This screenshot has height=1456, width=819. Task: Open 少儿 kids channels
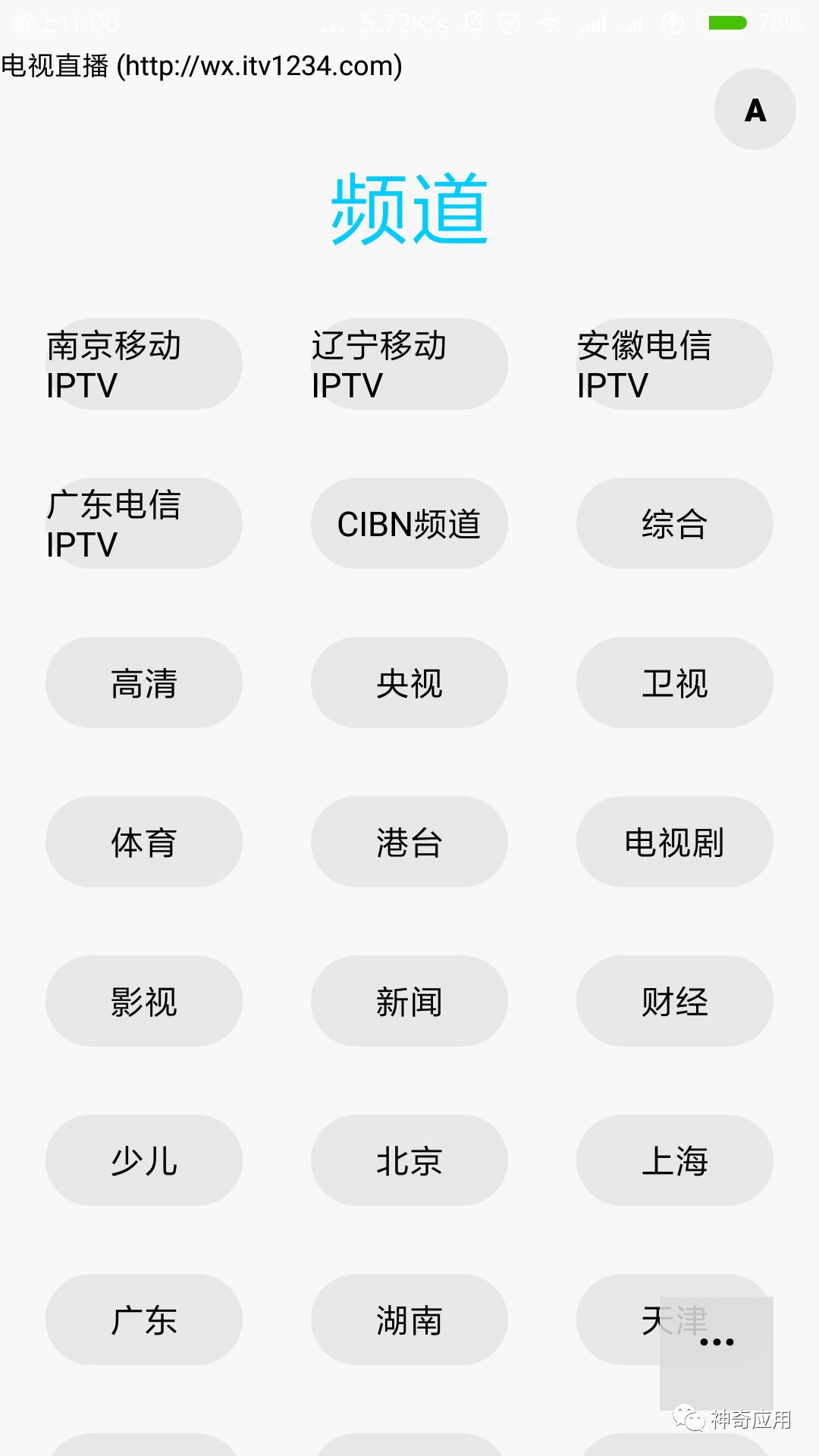click(x=144, y=1161)
